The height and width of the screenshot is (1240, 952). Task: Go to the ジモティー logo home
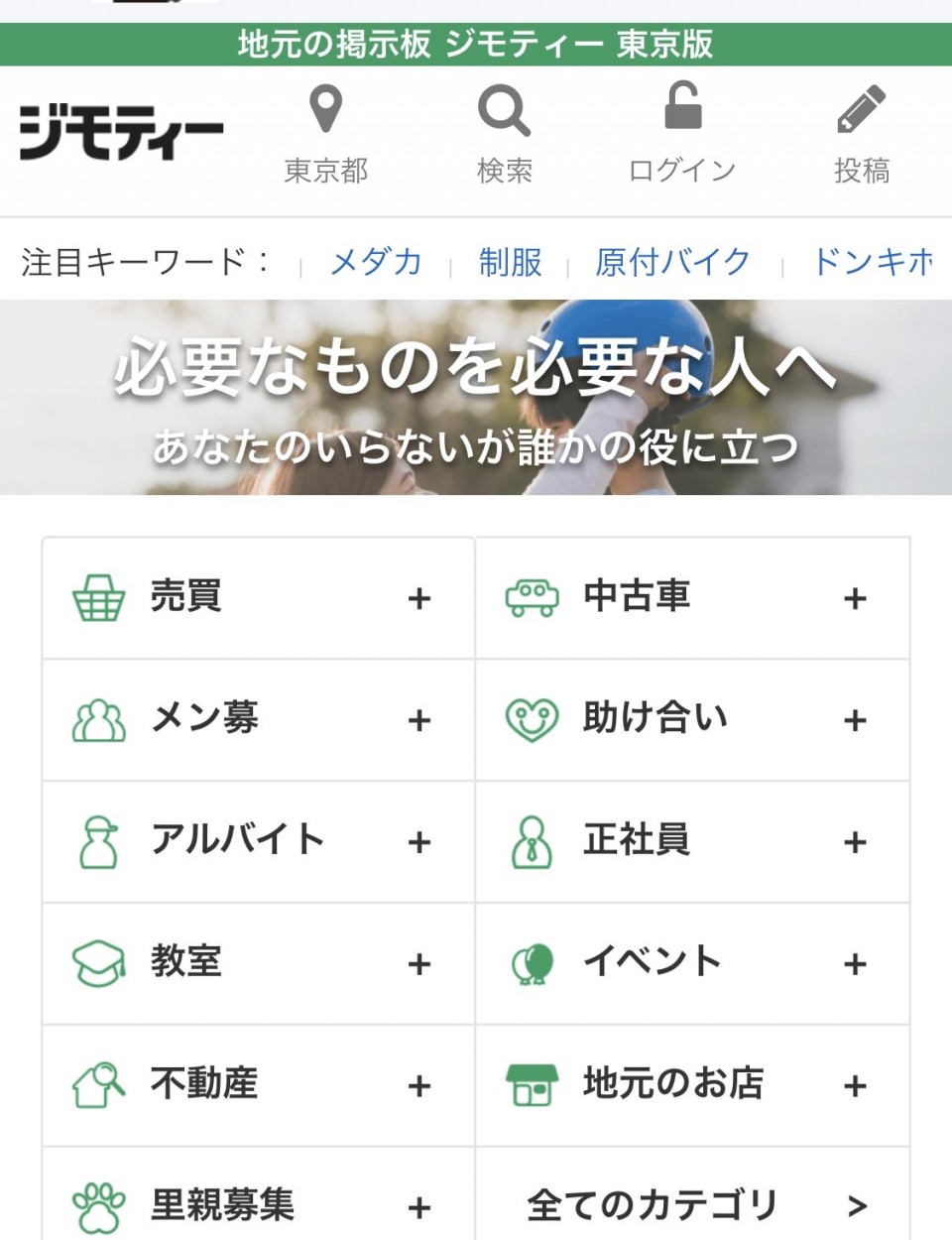[x=121, y=131]
